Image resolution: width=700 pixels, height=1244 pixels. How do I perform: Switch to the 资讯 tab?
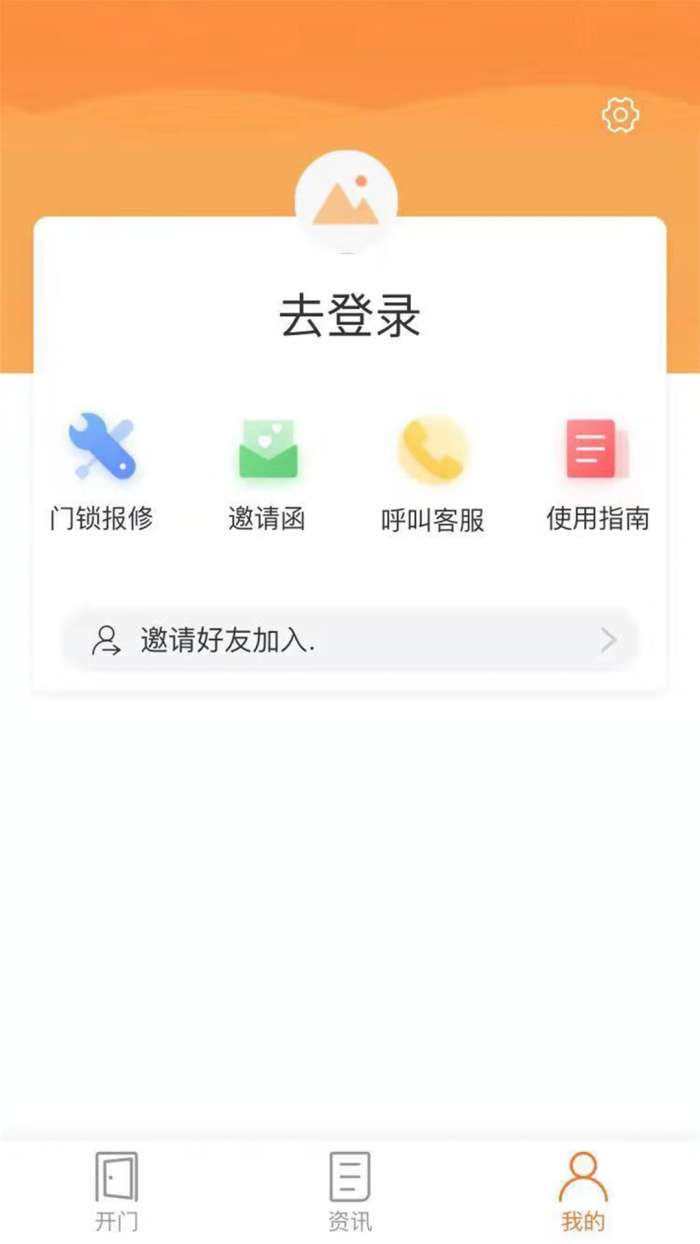(350, 1191)
